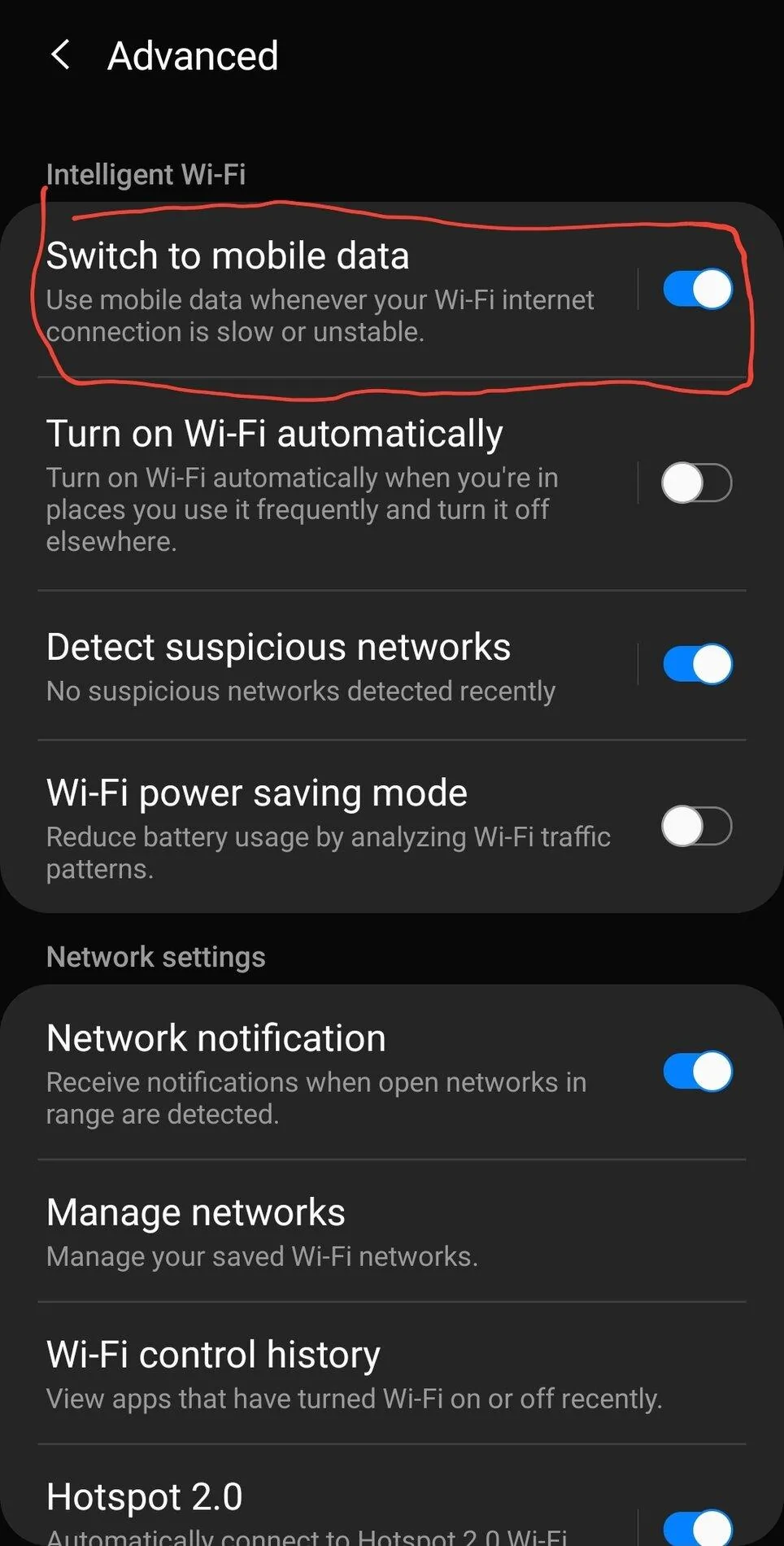The height and width of the screenshot is (1546, 784).
Task: Select the Detect suspicious networks label
Action: 278,647
